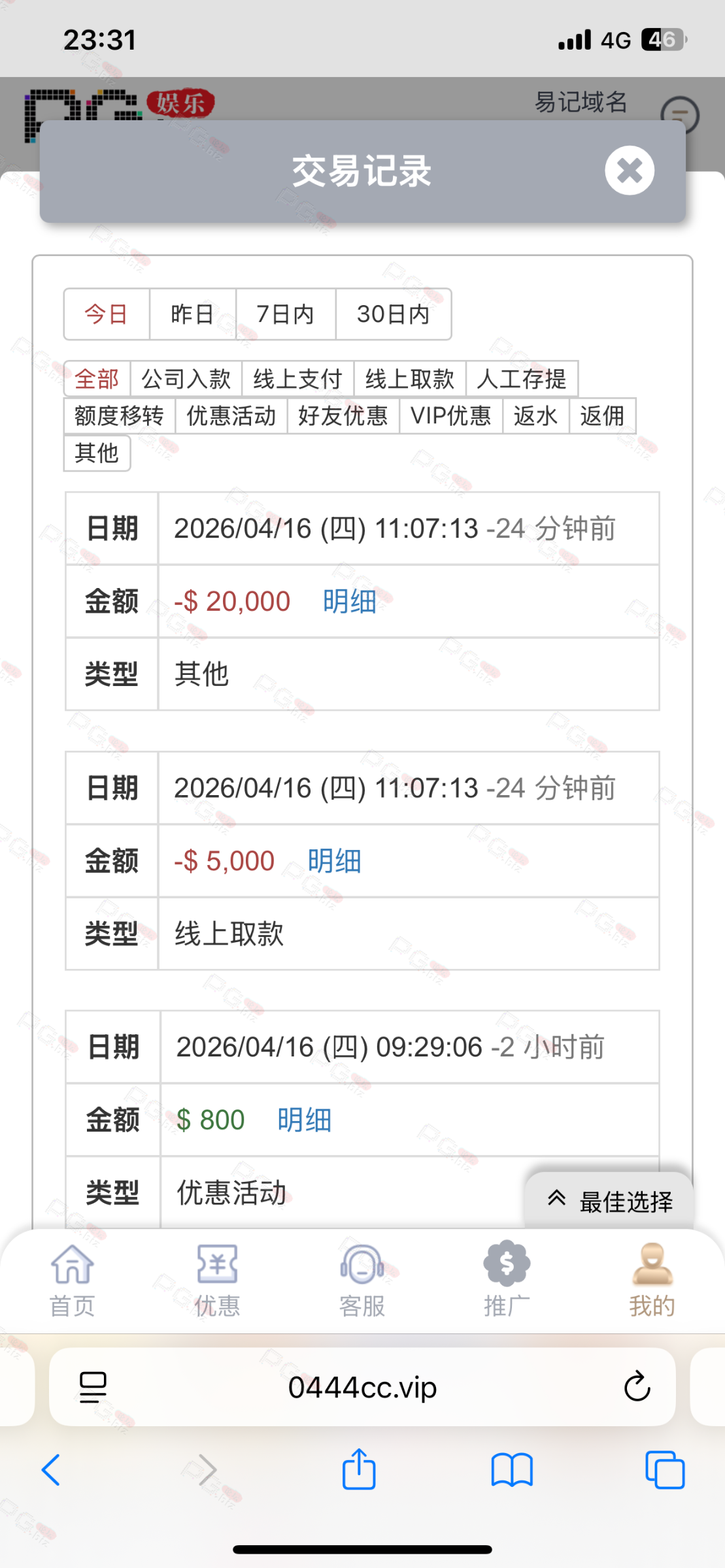Filter by 公司入款 transactions
This screenshot has height=1568, width=725.
tap(186, 379)
